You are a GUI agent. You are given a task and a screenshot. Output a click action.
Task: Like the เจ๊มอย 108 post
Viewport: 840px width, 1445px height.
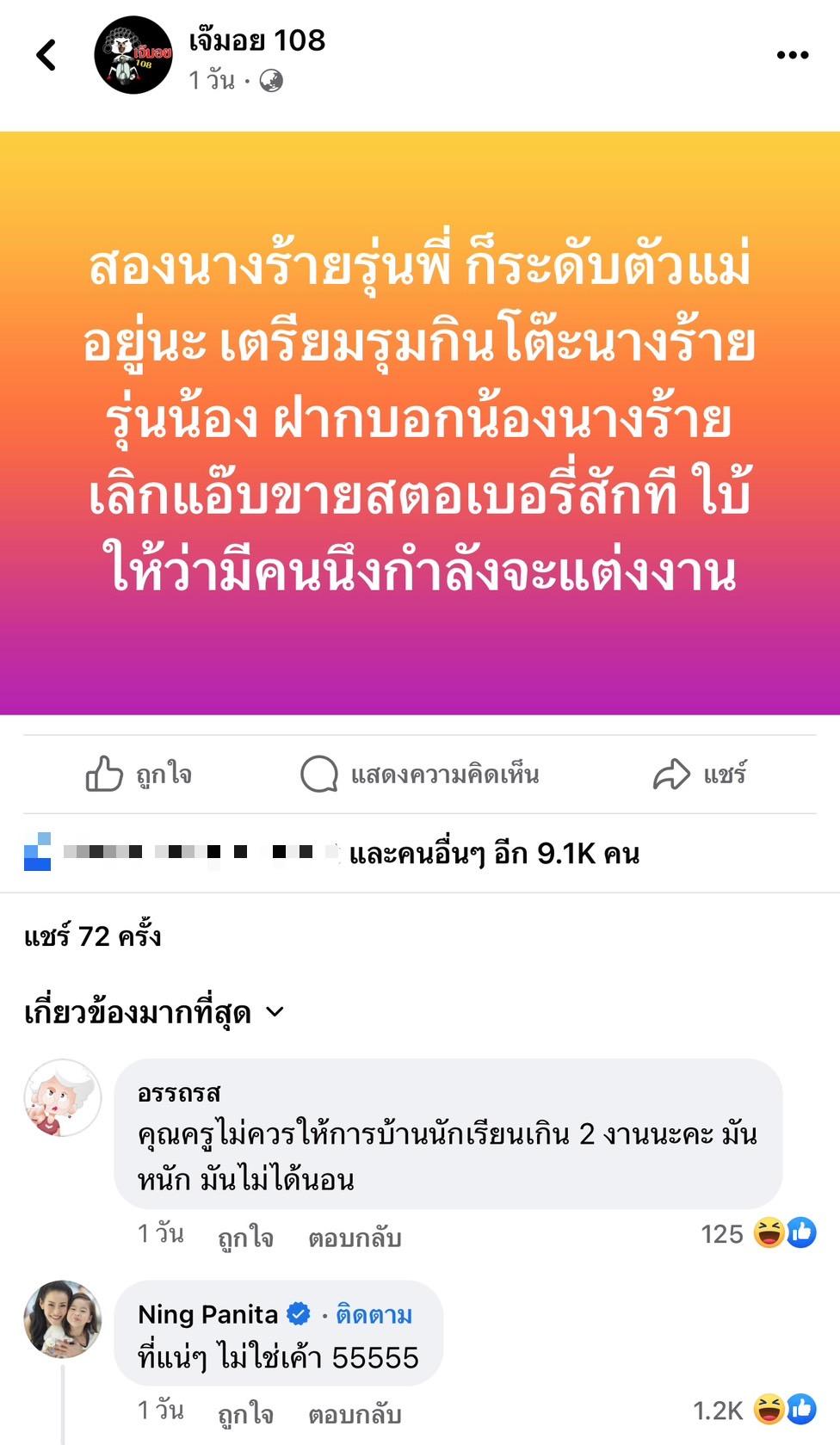pos(139,774)
